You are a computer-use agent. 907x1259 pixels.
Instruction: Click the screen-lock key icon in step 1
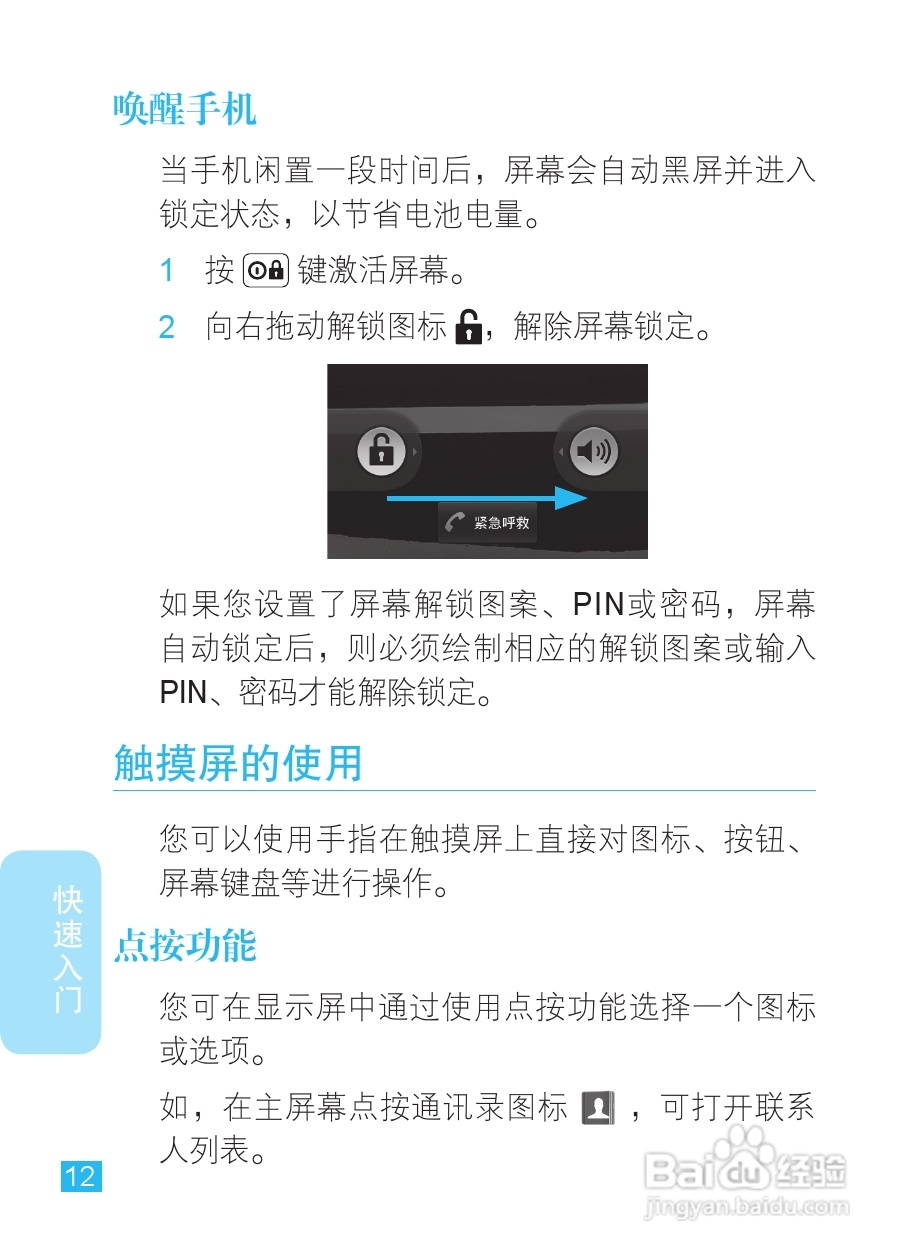click(264, 270)
